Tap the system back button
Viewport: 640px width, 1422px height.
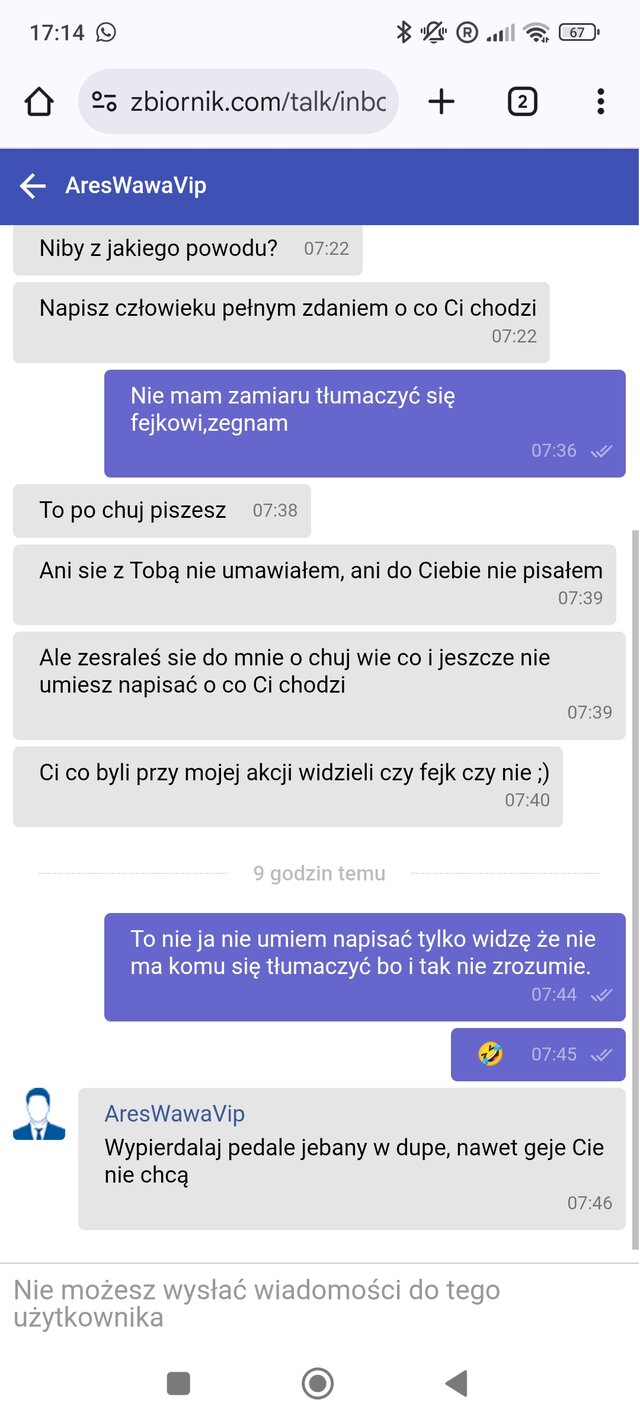456,1383
